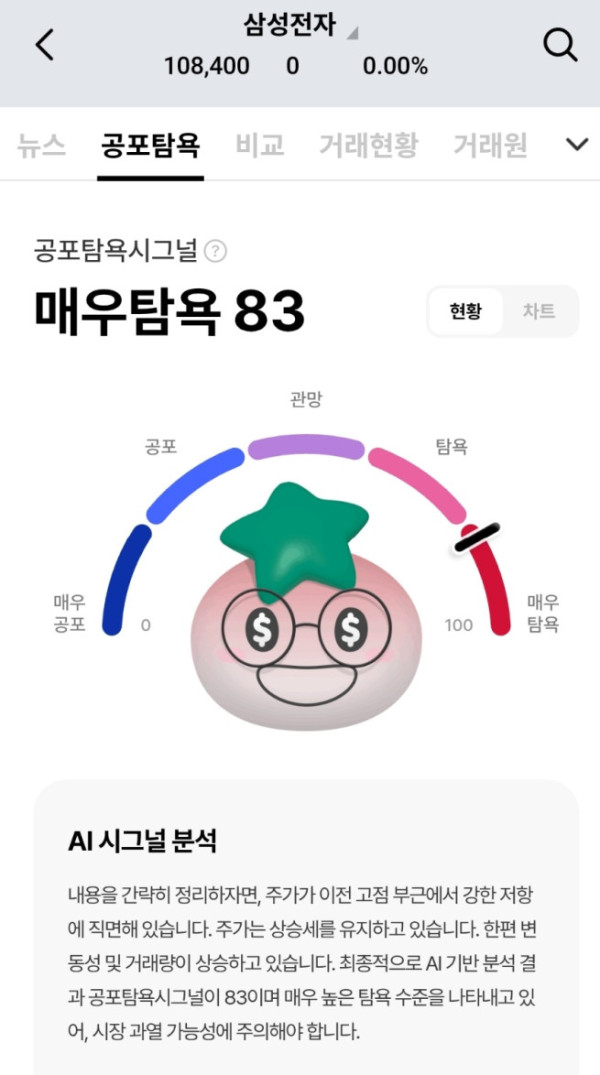Switch to the 차트 view
This screenshot has width=600, height=1075.
[538, 311]
